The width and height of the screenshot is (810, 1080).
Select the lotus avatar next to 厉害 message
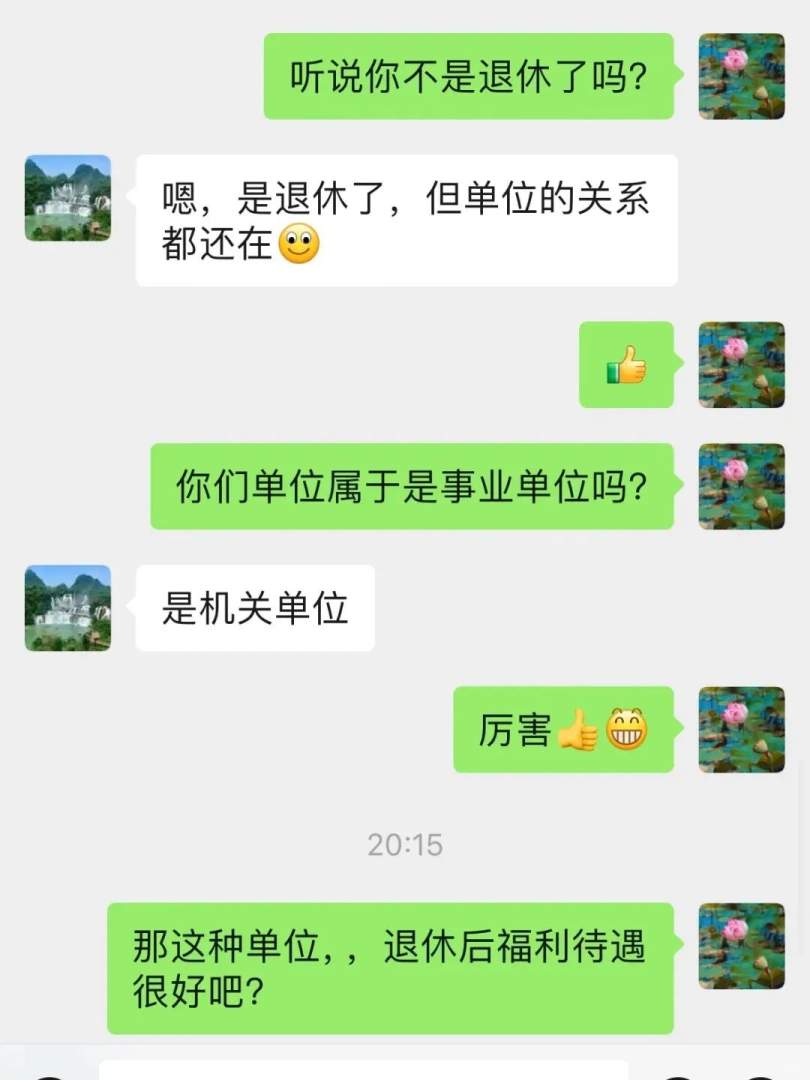tap(741, 731)
